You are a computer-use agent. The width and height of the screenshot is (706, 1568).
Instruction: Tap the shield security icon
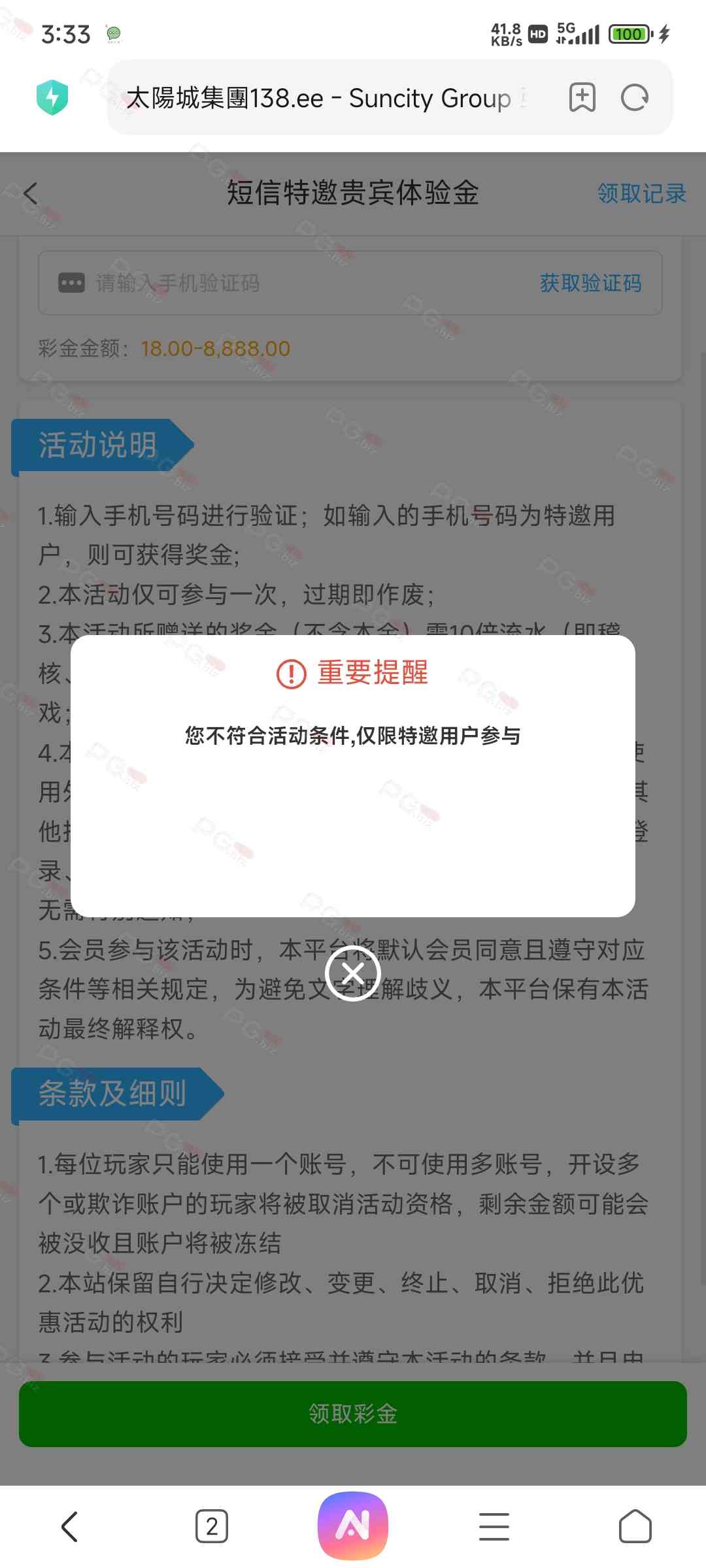[x=52, y=98]
